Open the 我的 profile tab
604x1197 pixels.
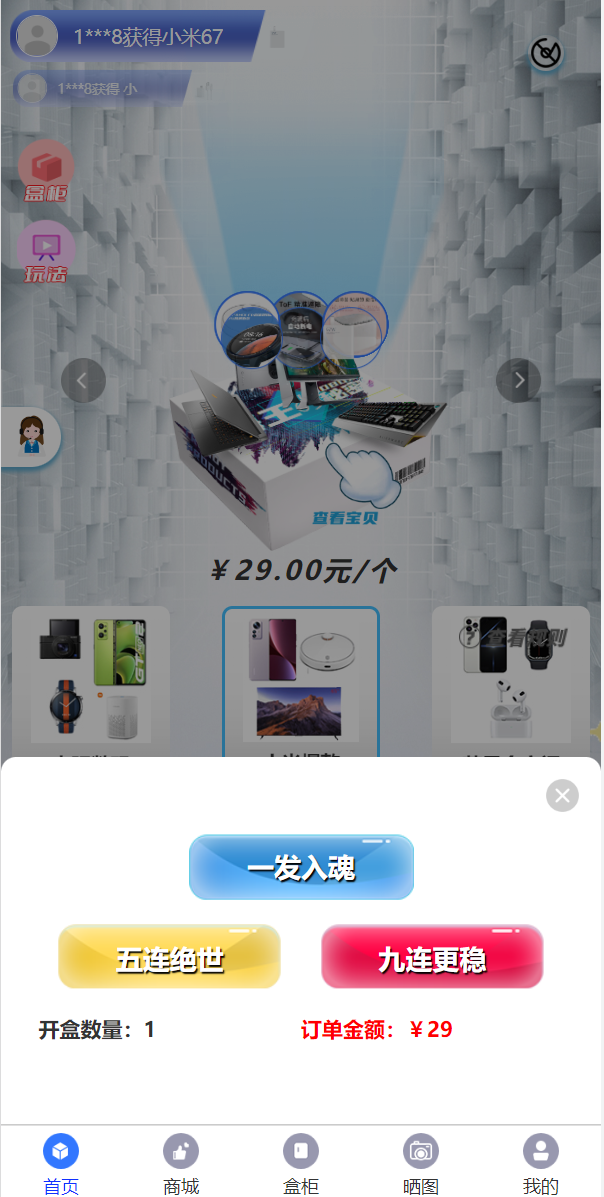(541, 1163)
